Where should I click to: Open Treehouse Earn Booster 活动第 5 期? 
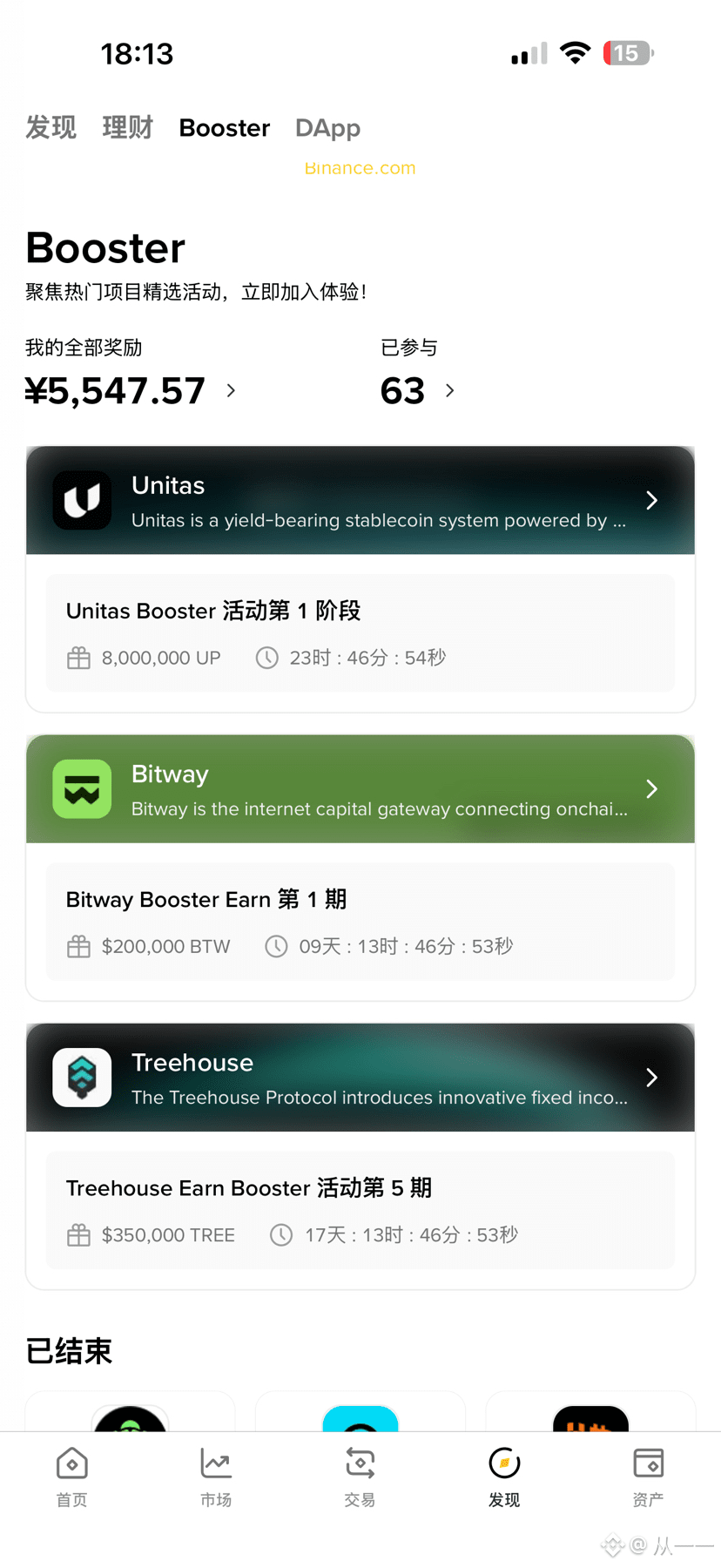click(360, 1210)
